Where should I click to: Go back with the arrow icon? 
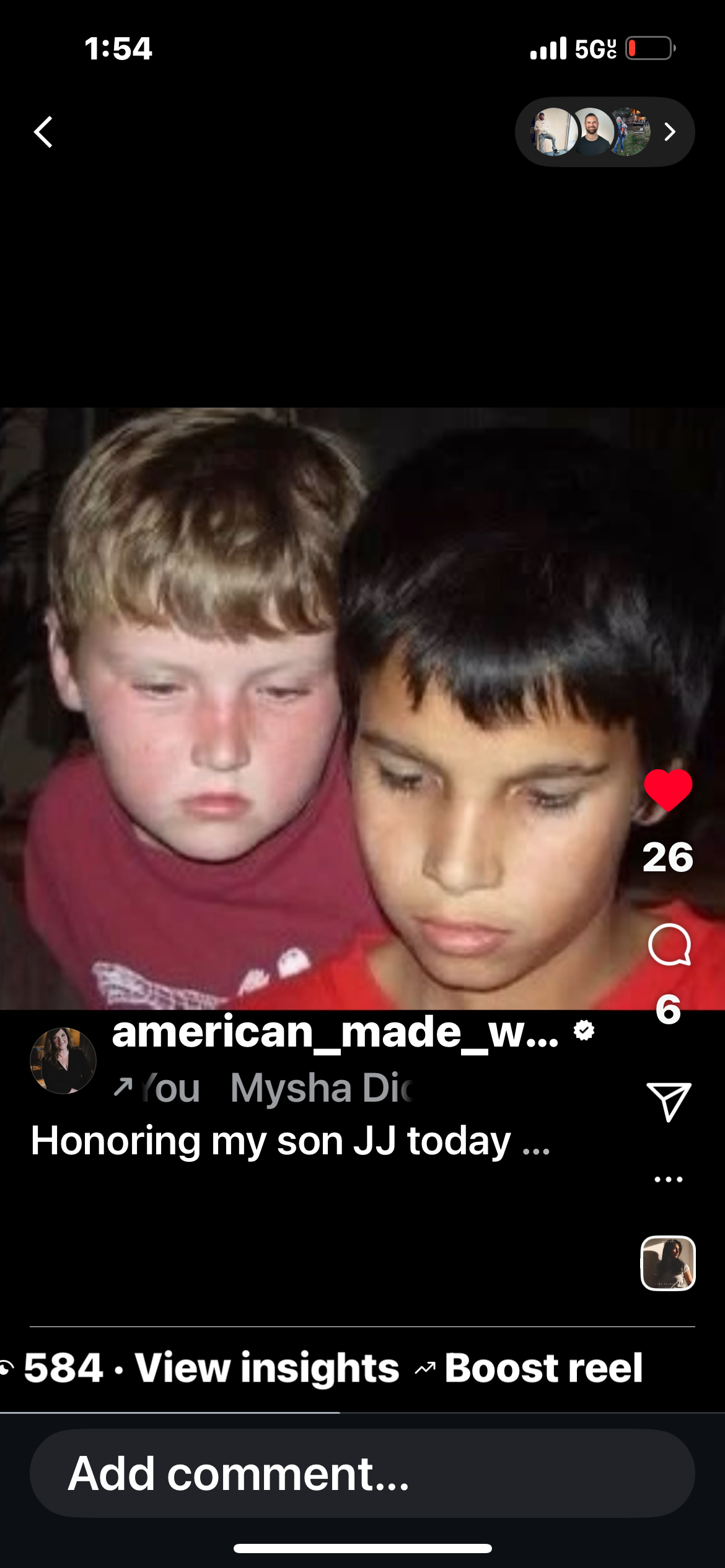(x=43, y=132)
